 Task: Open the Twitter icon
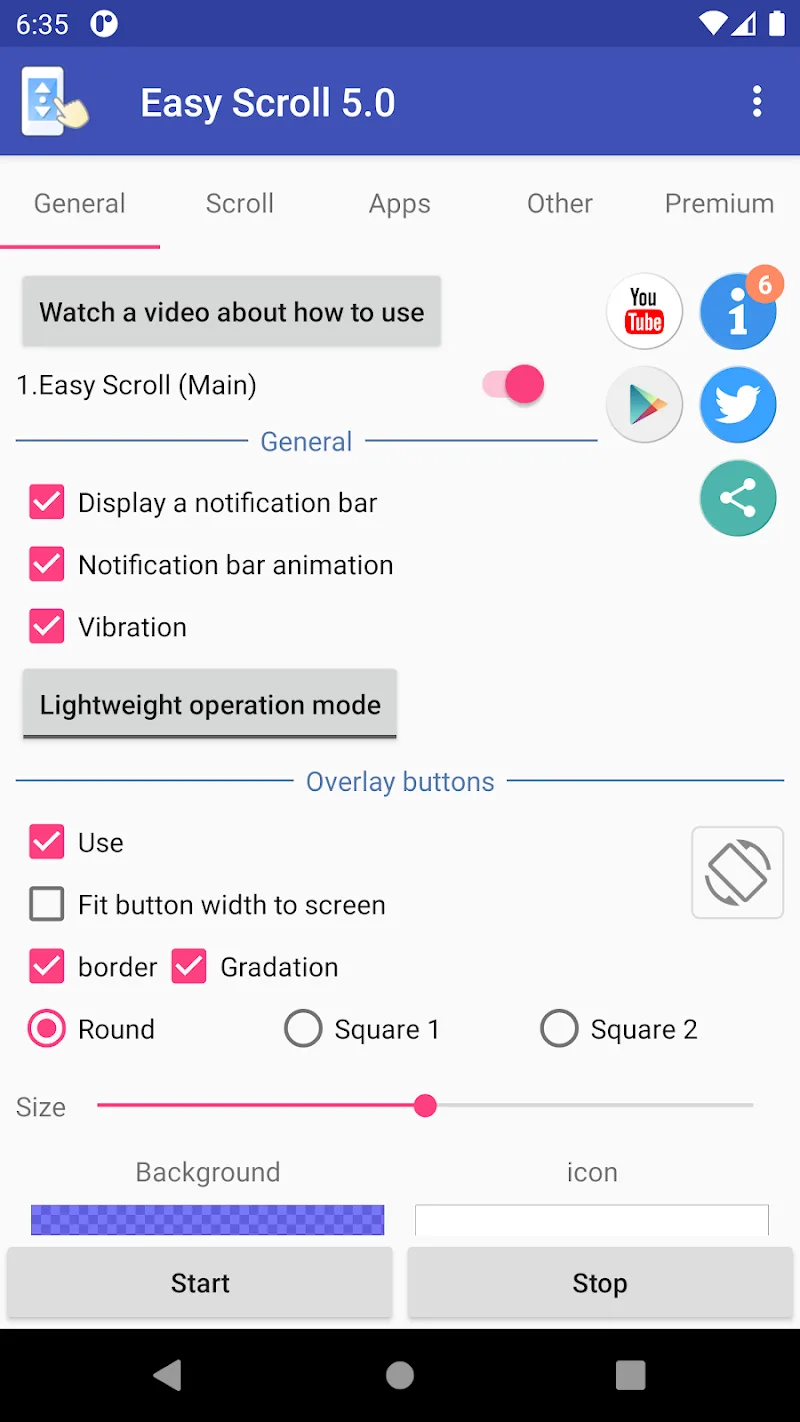pyautogui.click(x=738, y=404)
